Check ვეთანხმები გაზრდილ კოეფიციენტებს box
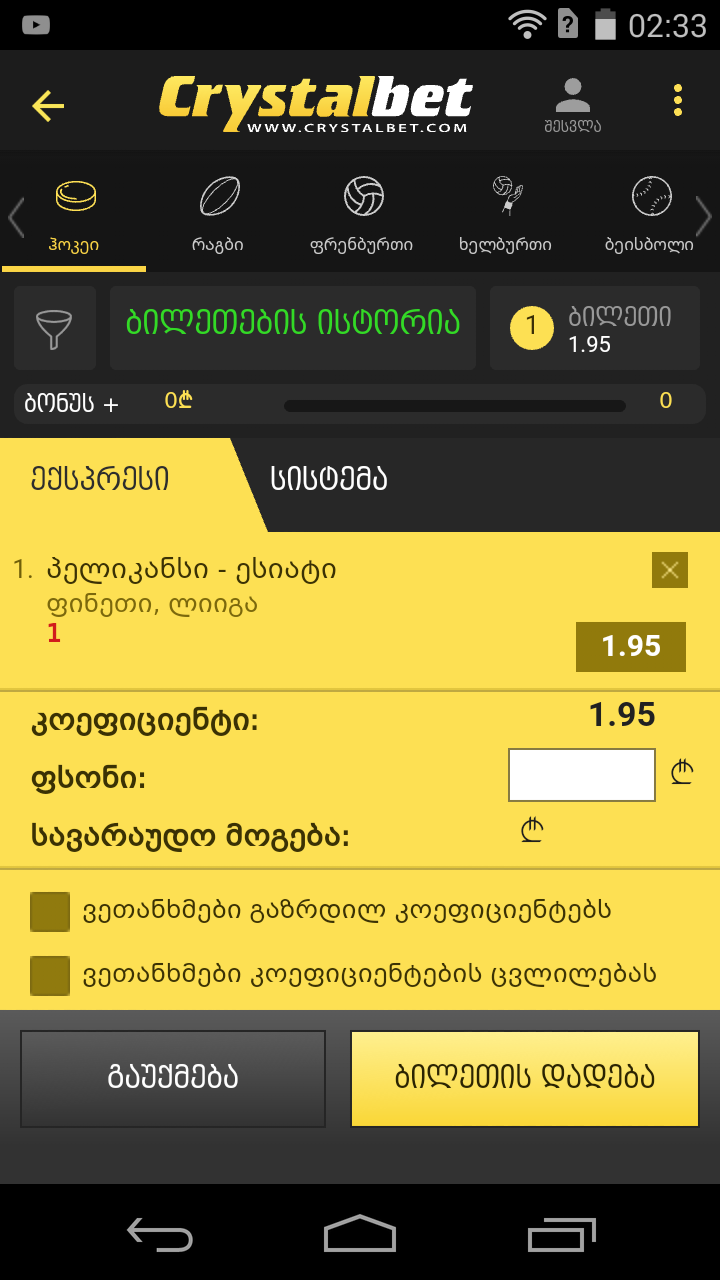Image resolution: width=720 pixels, height=1280 pixels. [50, 912]
